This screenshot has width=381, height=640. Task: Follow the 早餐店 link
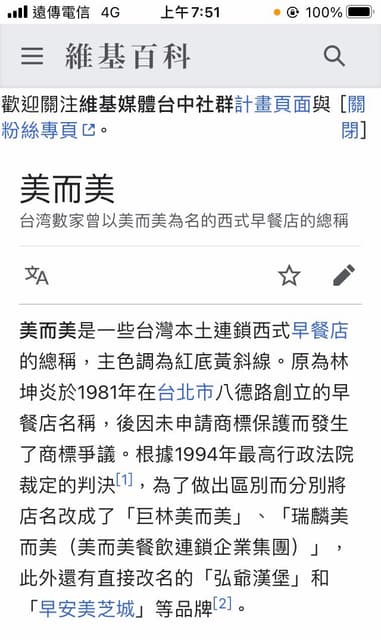point(320,330)
